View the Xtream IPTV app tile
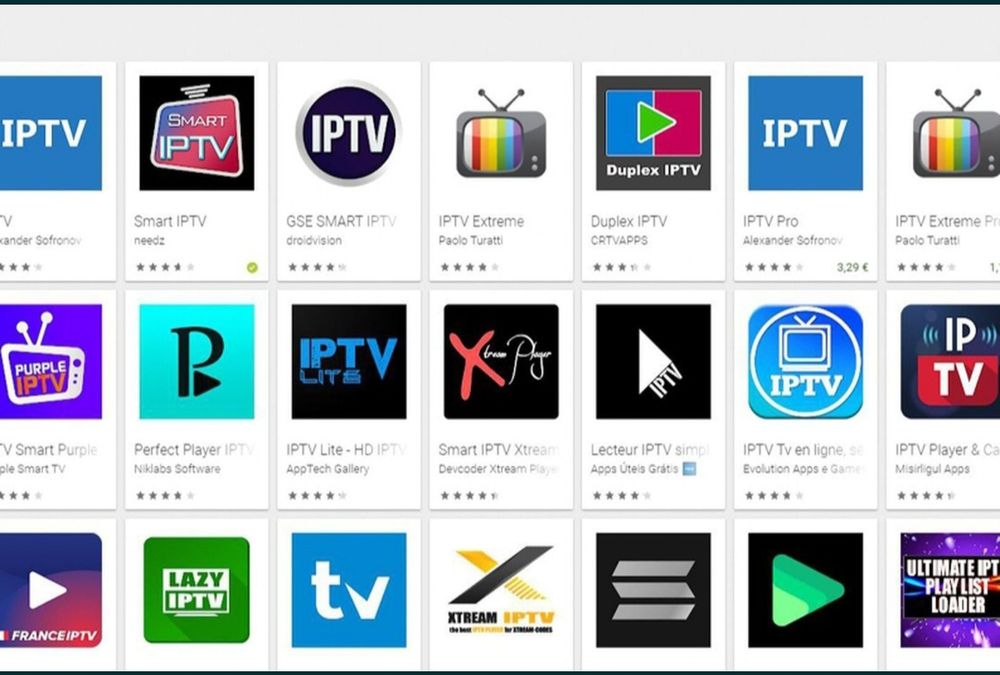 (x=501, y=589)
